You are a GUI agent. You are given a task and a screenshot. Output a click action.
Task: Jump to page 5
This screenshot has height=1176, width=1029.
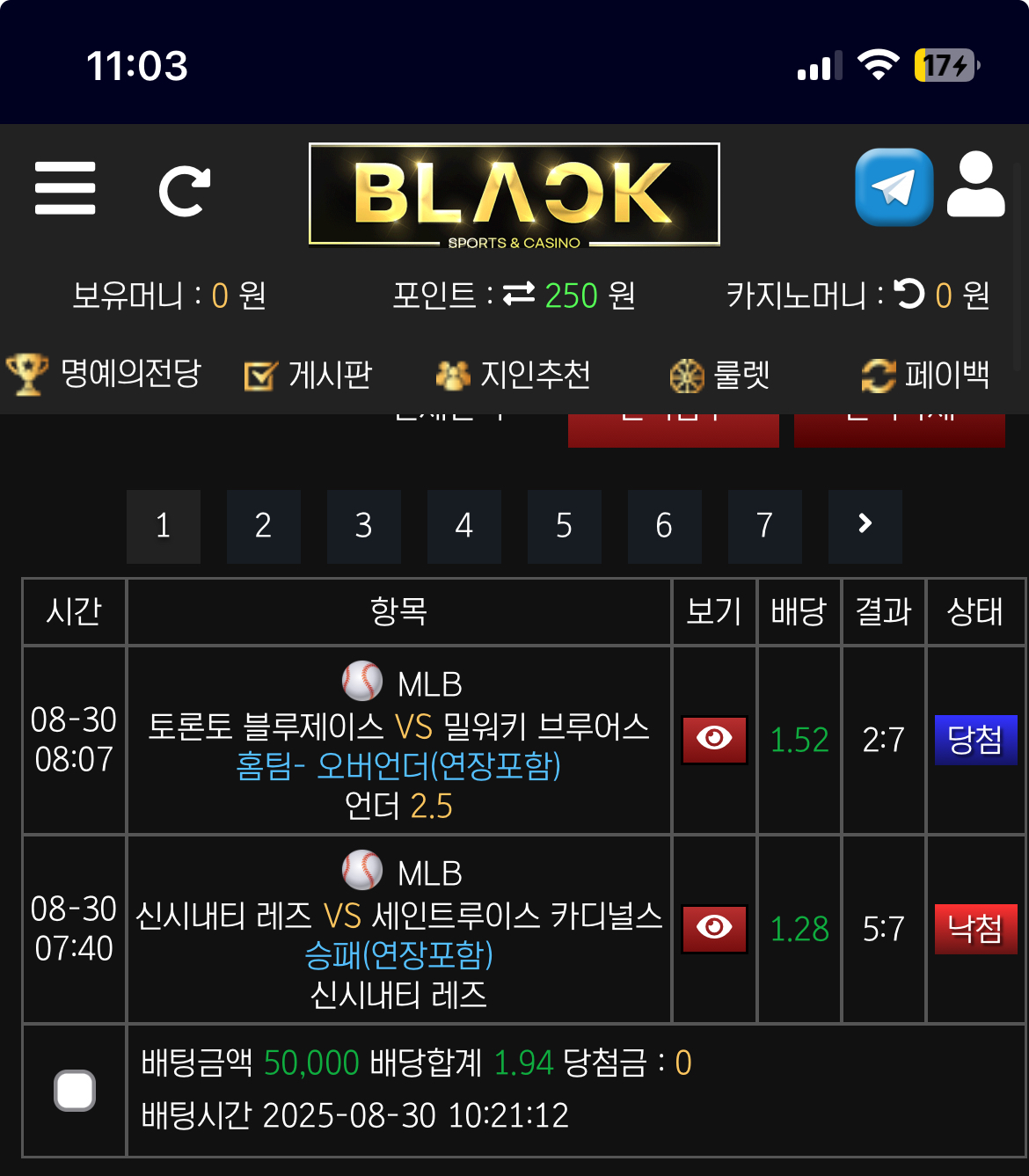point(564,526)
